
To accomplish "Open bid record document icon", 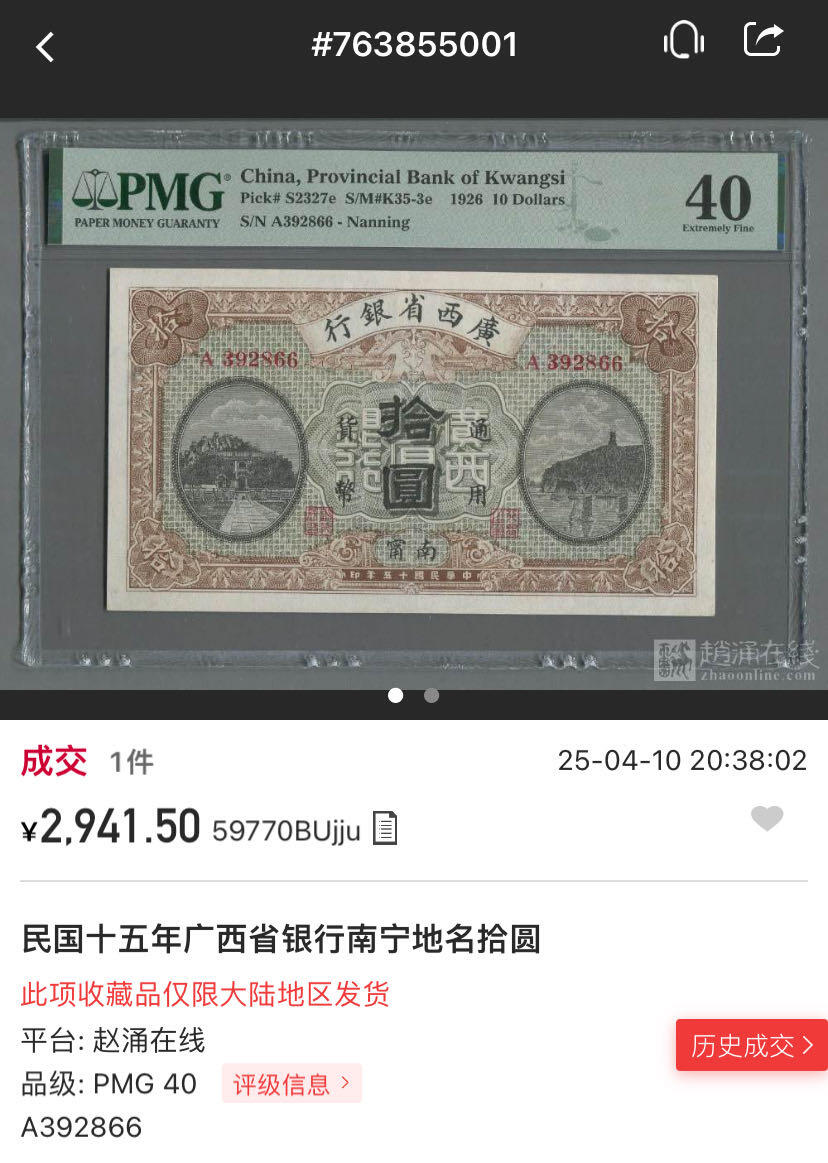I will (x=385, y=829).
